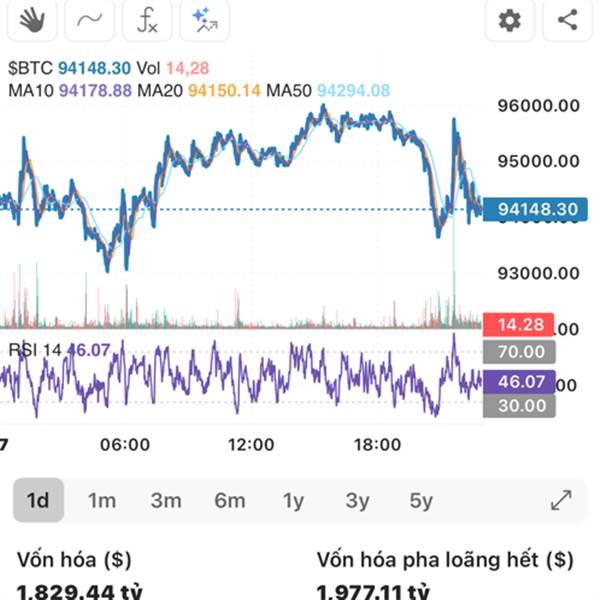Screen dimensions: 600x600
Task: Tap the AI chart analysis icon
Action: 204,20
